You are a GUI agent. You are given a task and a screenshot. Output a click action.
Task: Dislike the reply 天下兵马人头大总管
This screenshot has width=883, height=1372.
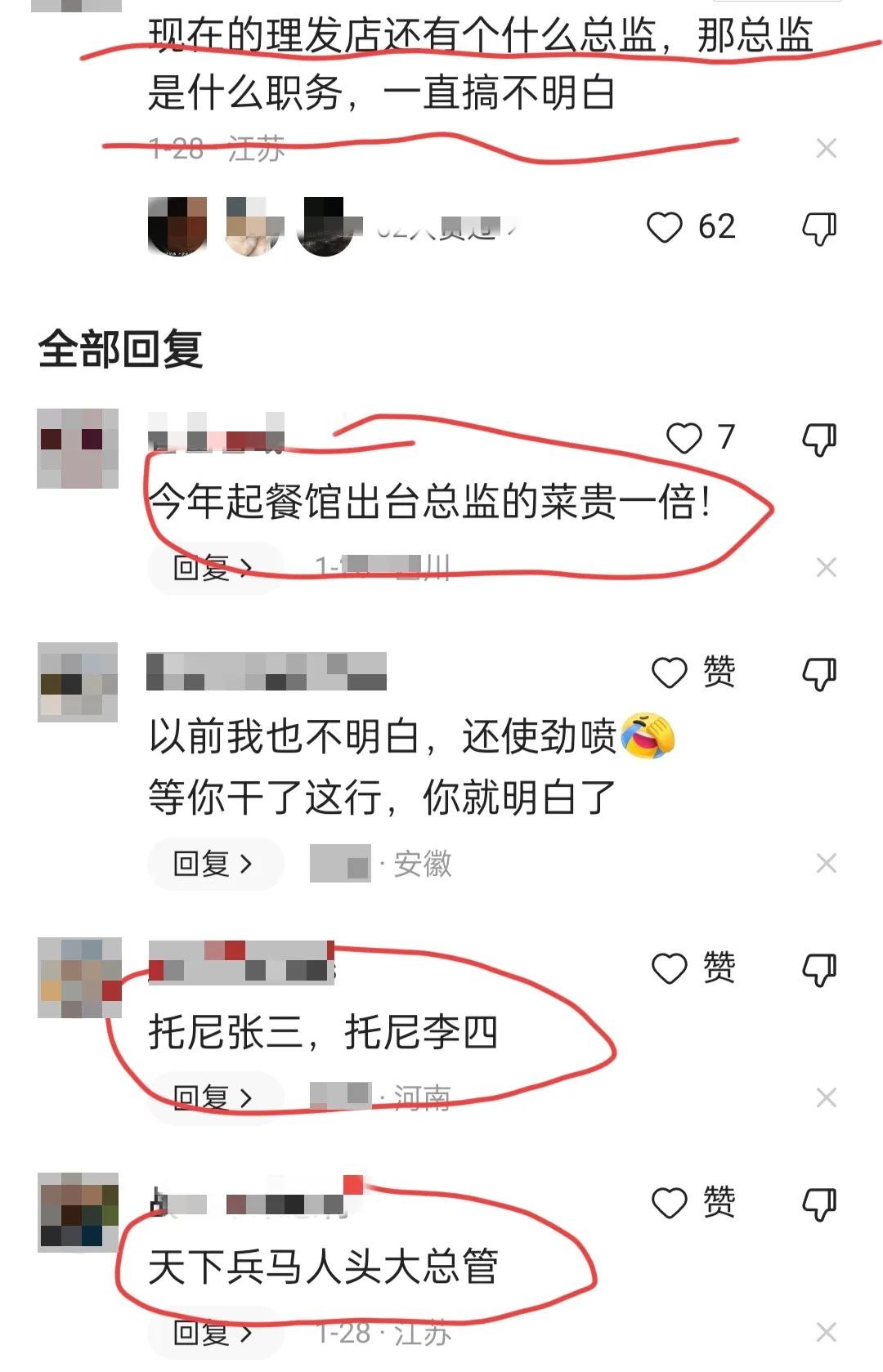[818, 1204]
